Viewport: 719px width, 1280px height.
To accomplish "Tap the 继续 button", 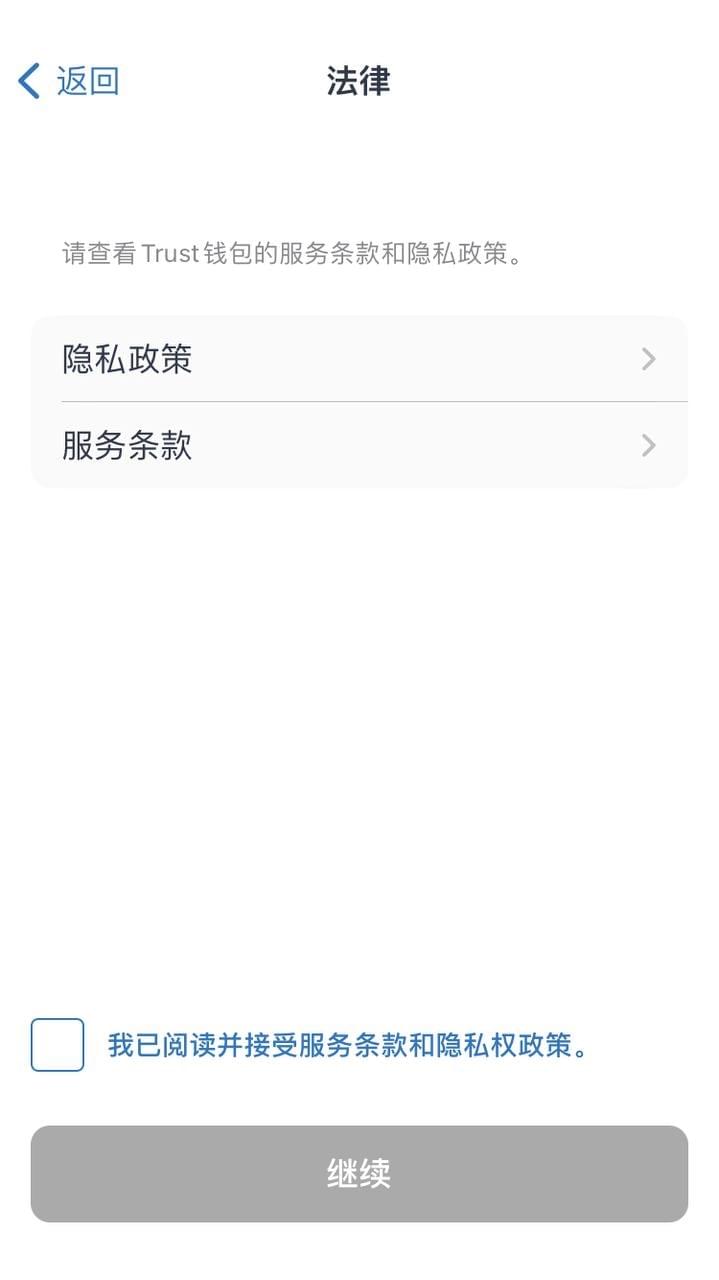I will [359, 1174].
